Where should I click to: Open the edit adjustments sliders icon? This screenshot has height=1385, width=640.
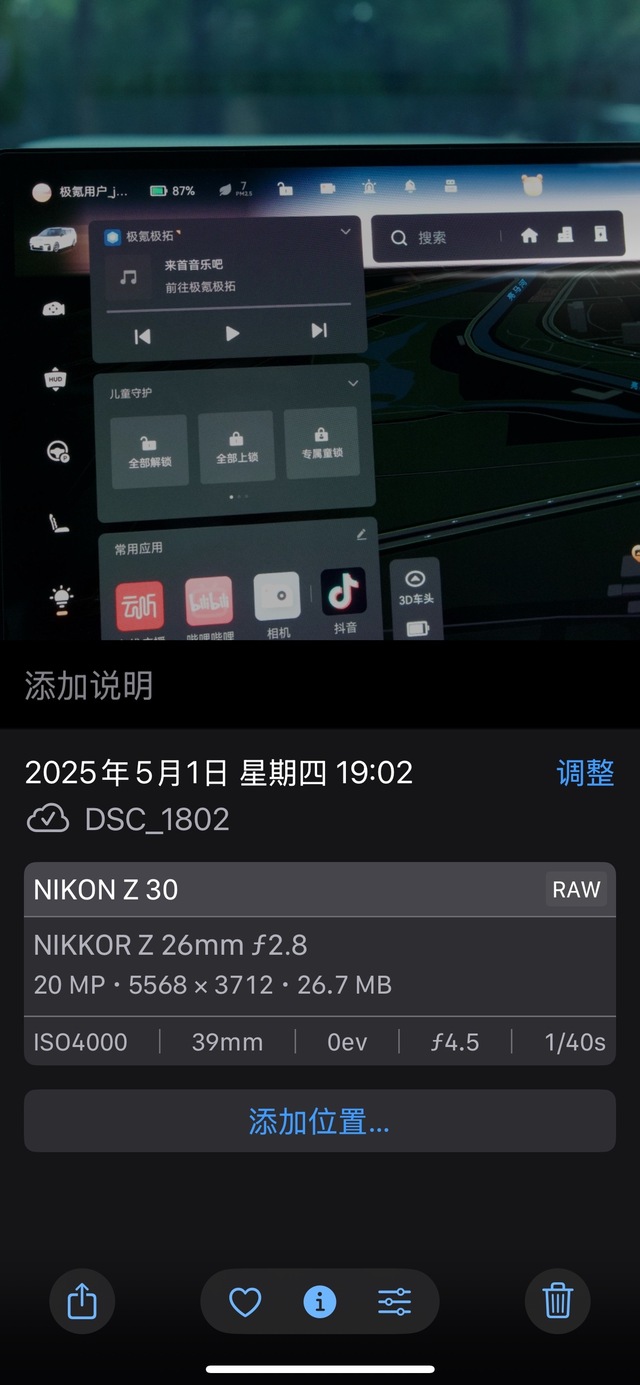[x=394, y=1301]
